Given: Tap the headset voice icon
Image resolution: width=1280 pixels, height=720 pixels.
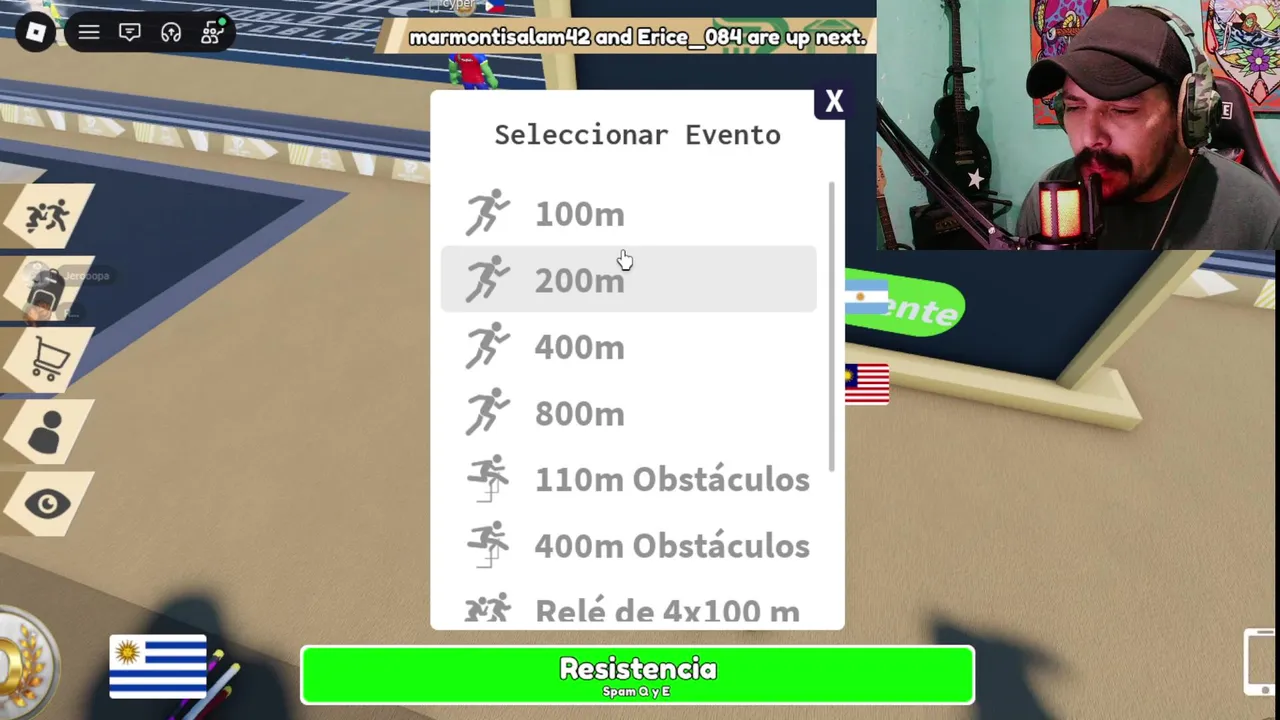Looking at the screenshot, I should coord(171,33).
